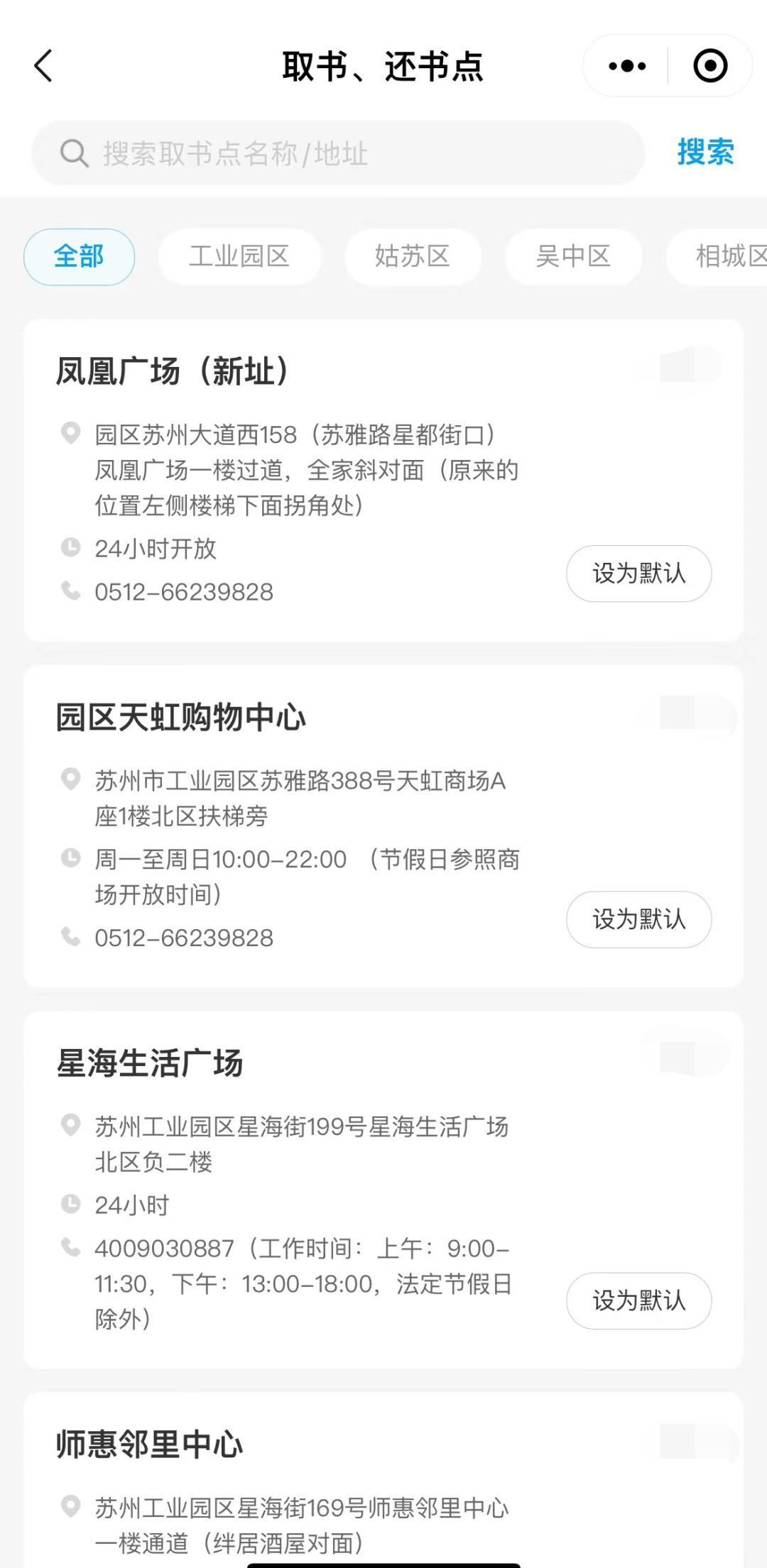Switch to the 工业园区 filter tab
The image size is (767, 1568).
click(239, 257)
